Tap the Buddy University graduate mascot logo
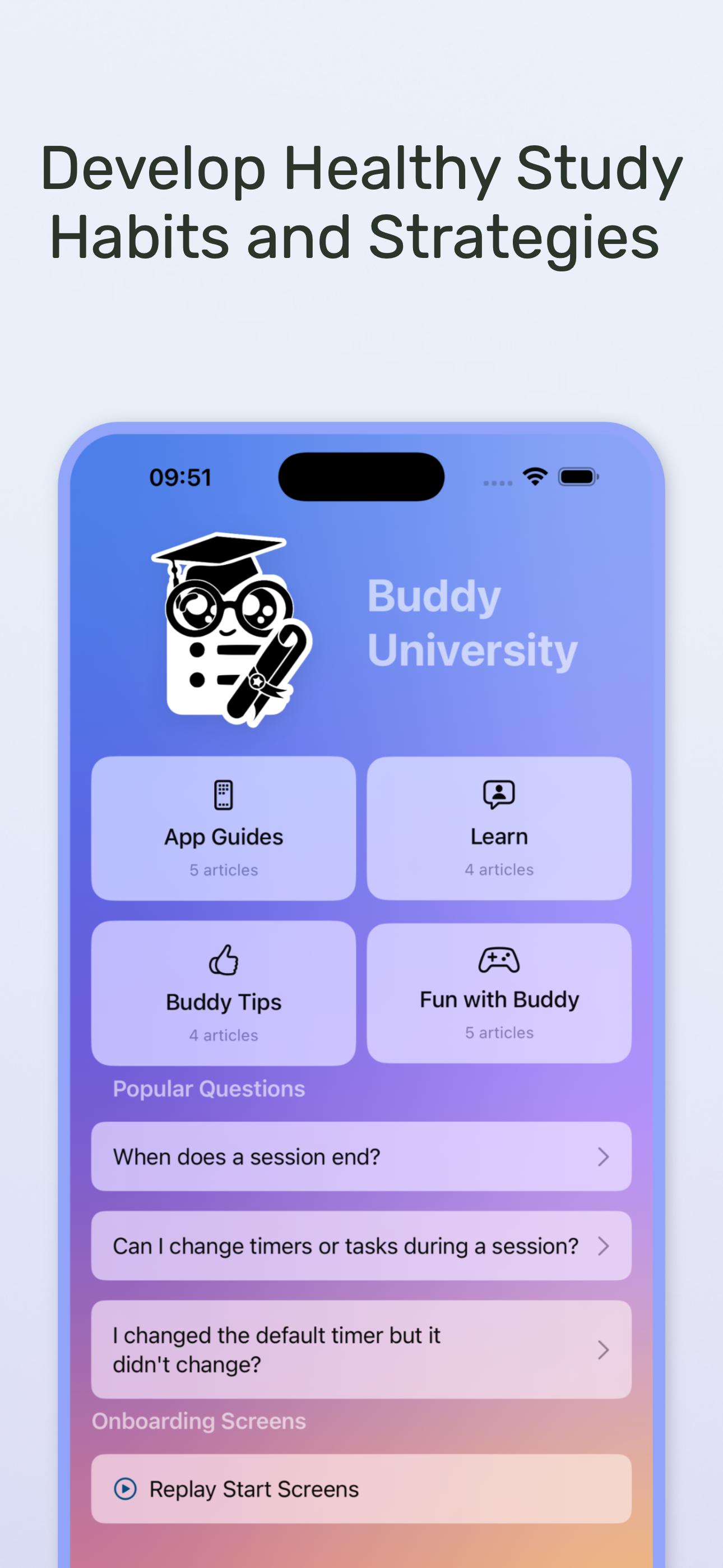This screenshot has height=1568, width=723. (x=231, y=627)
